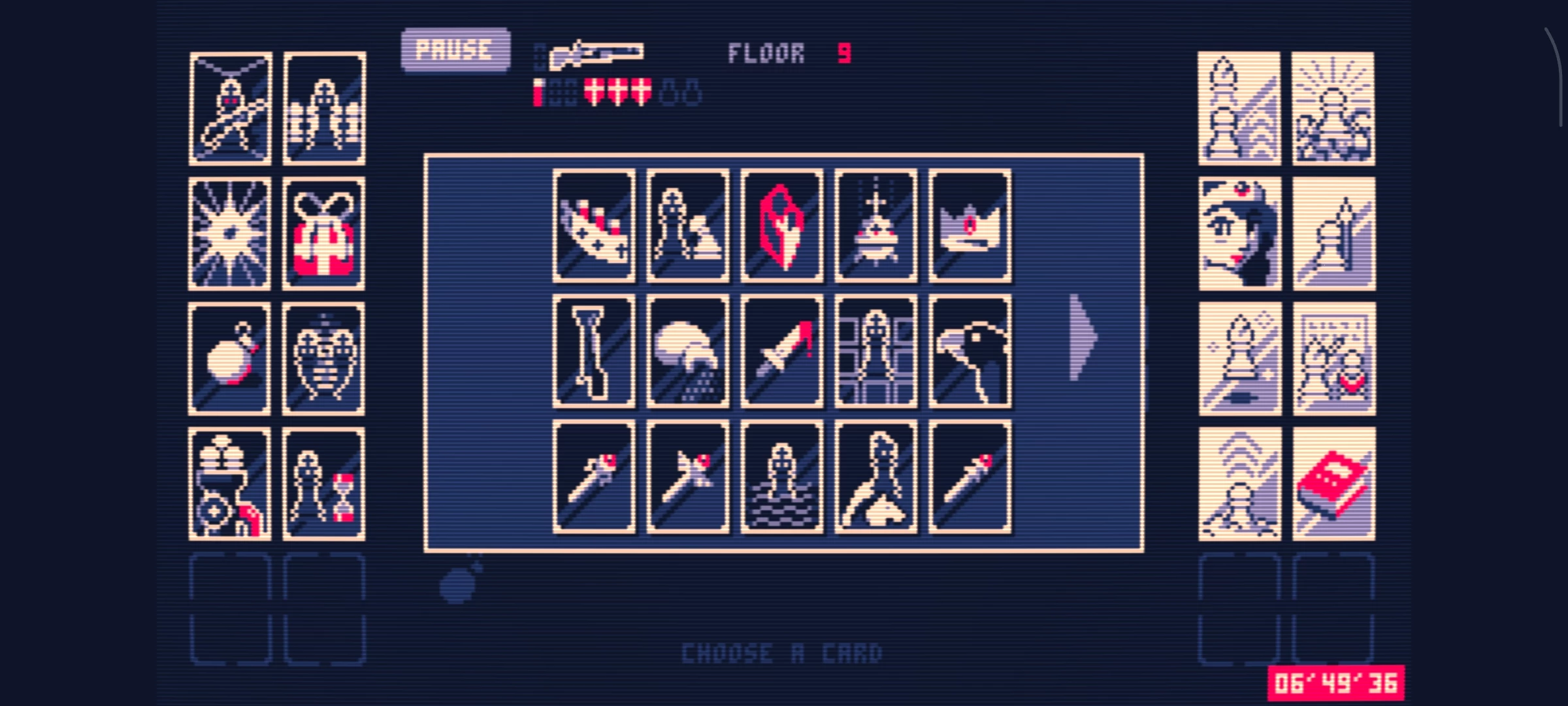Screen dimensions: 1568x706
Task: Pause the game
Action: click(x=455, y=50)
